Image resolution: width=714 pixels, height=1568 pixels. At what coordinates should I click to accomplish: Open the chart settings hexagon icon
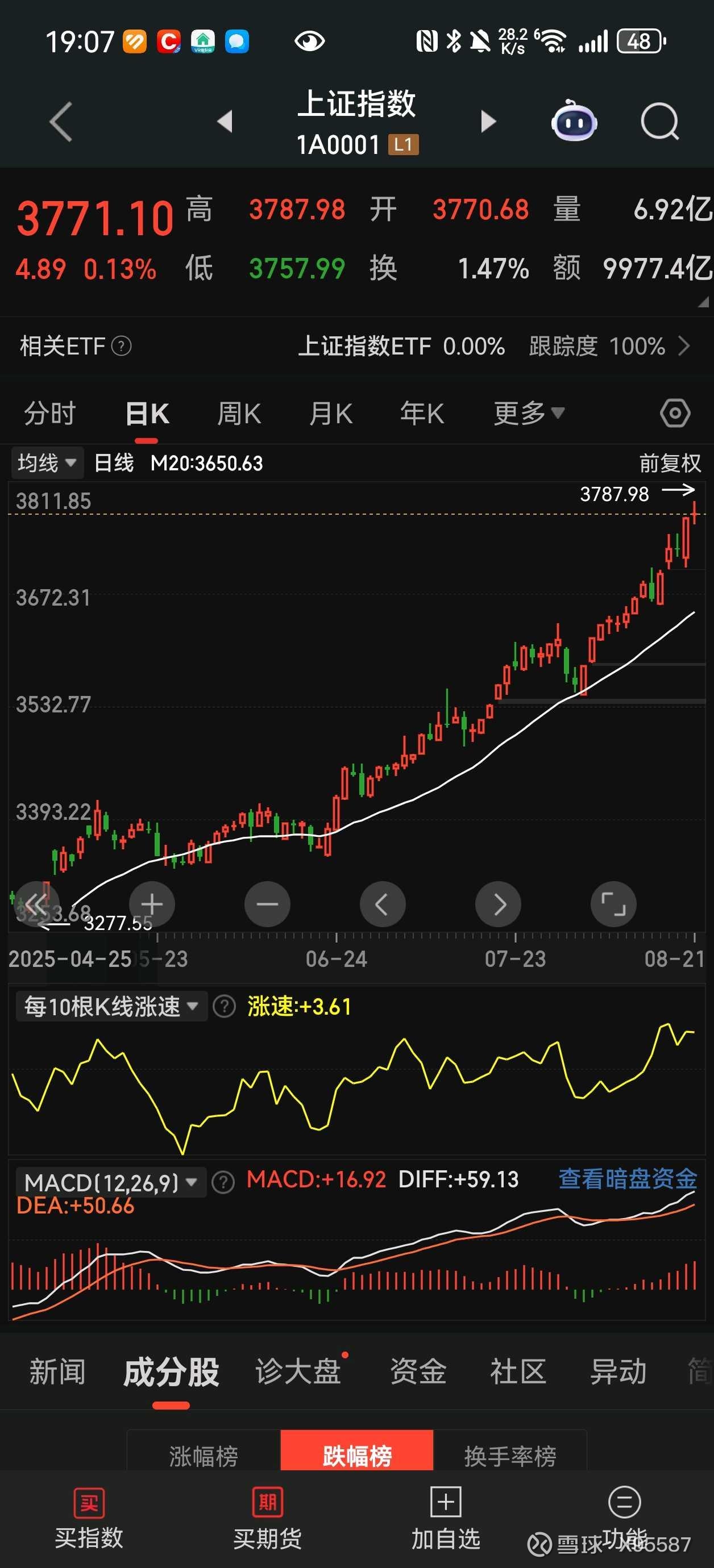click(x=675, y=414)
